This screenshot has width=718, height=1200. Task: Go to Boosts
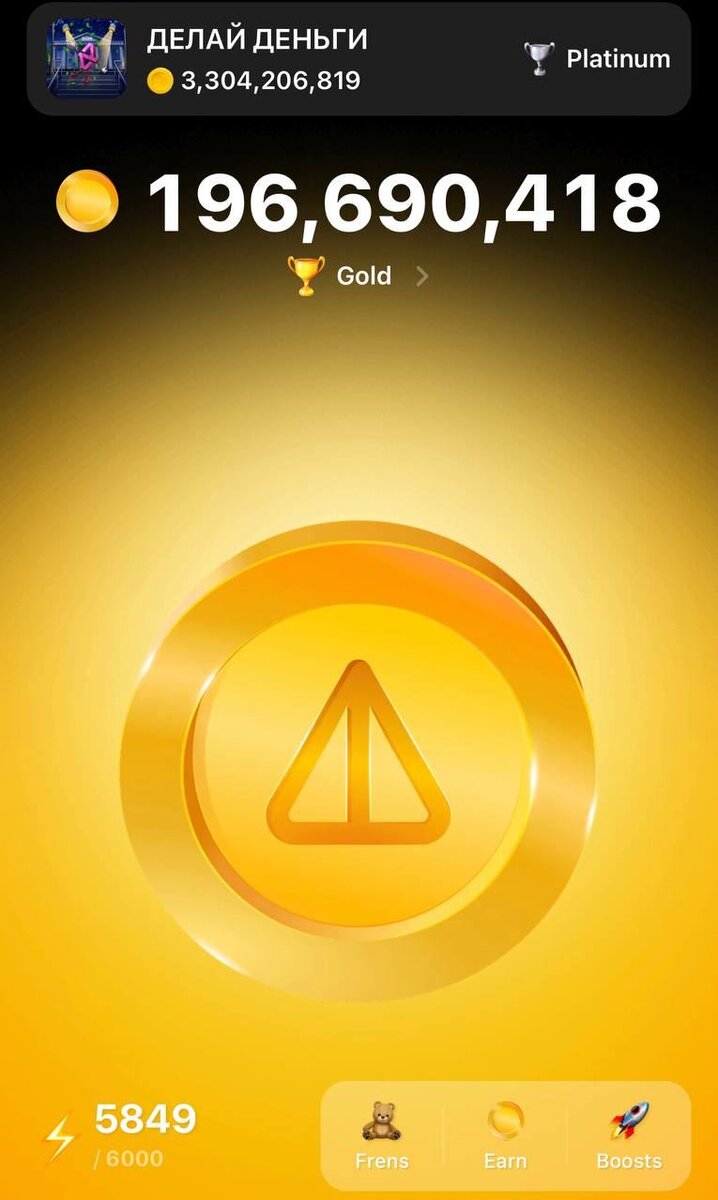(x=629, y=1135)
